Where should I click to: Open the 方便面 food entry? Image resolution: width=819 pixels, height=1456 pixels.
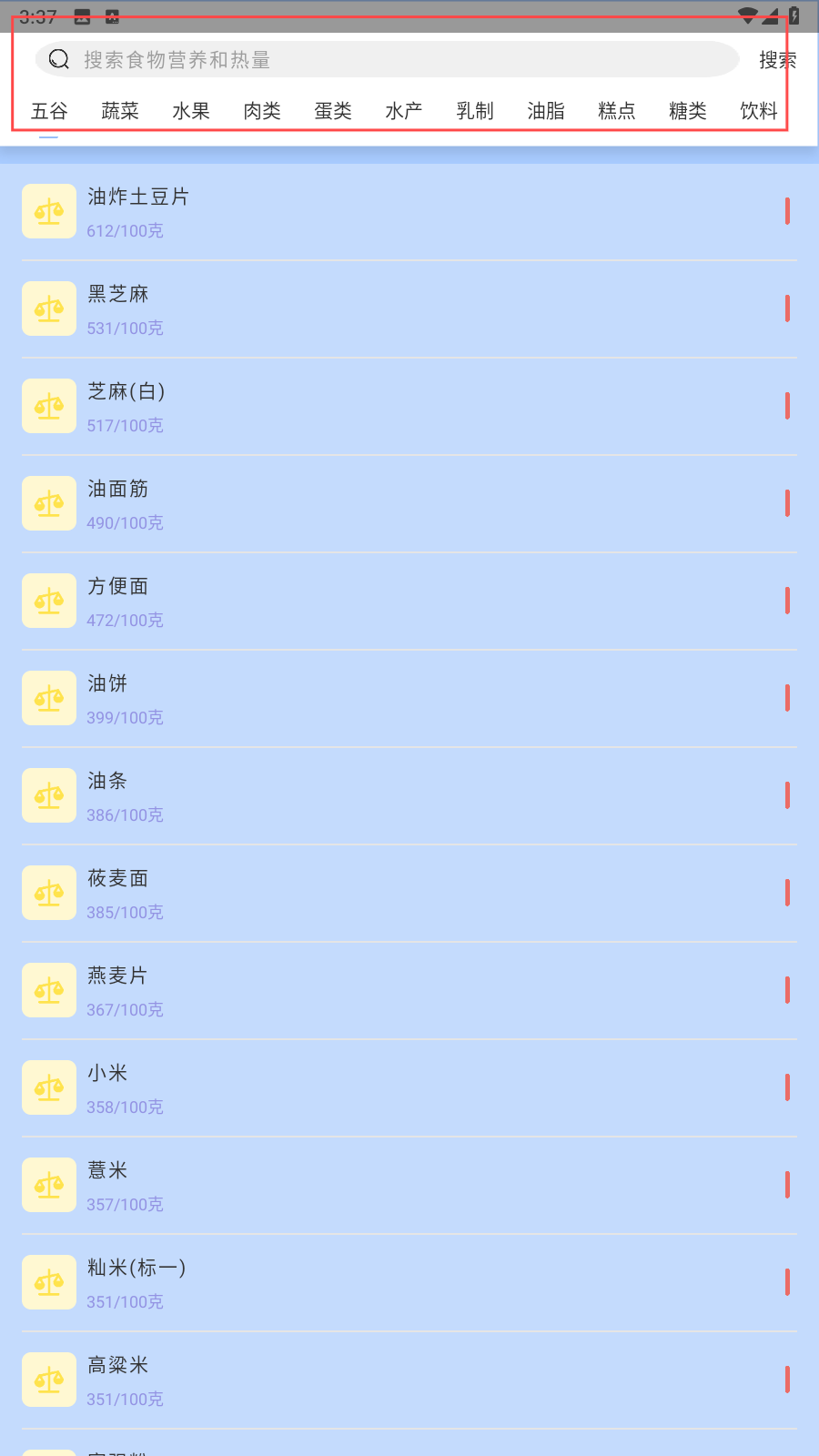(409, 602)
